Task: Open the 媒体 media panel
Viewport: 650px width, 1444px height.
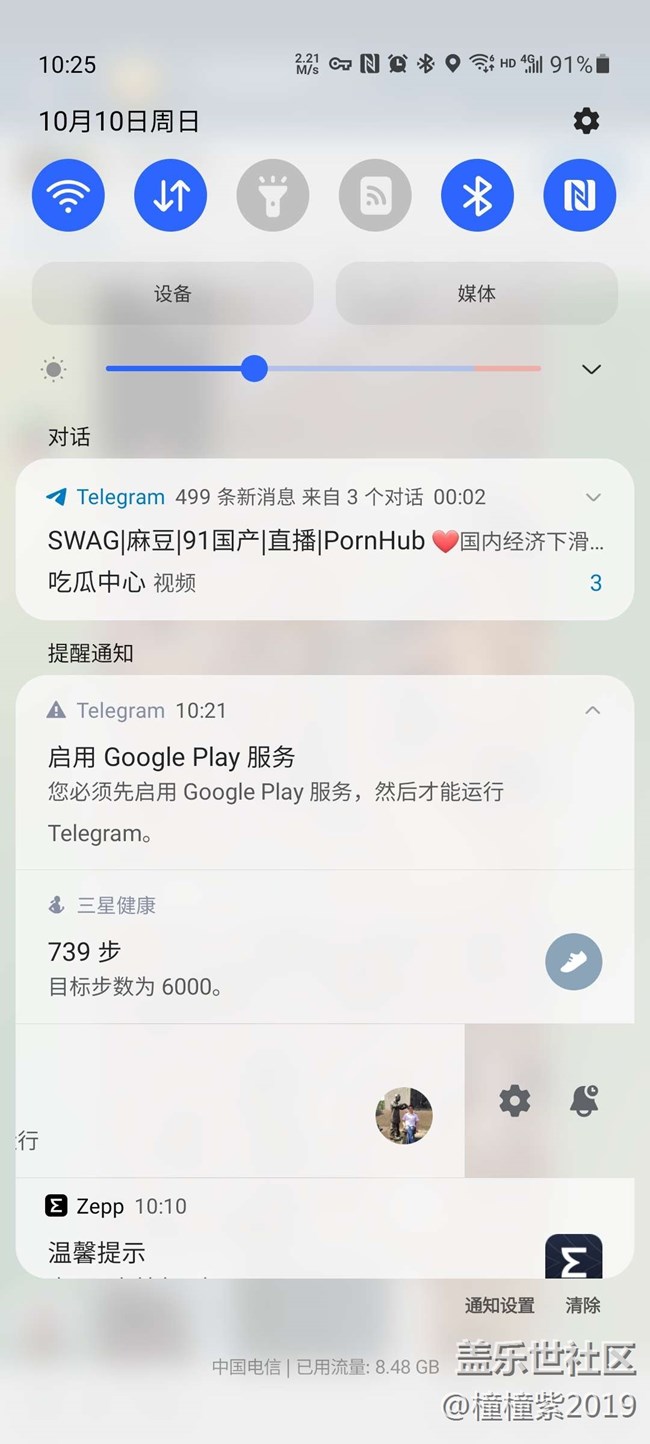Action: (476, 293)
